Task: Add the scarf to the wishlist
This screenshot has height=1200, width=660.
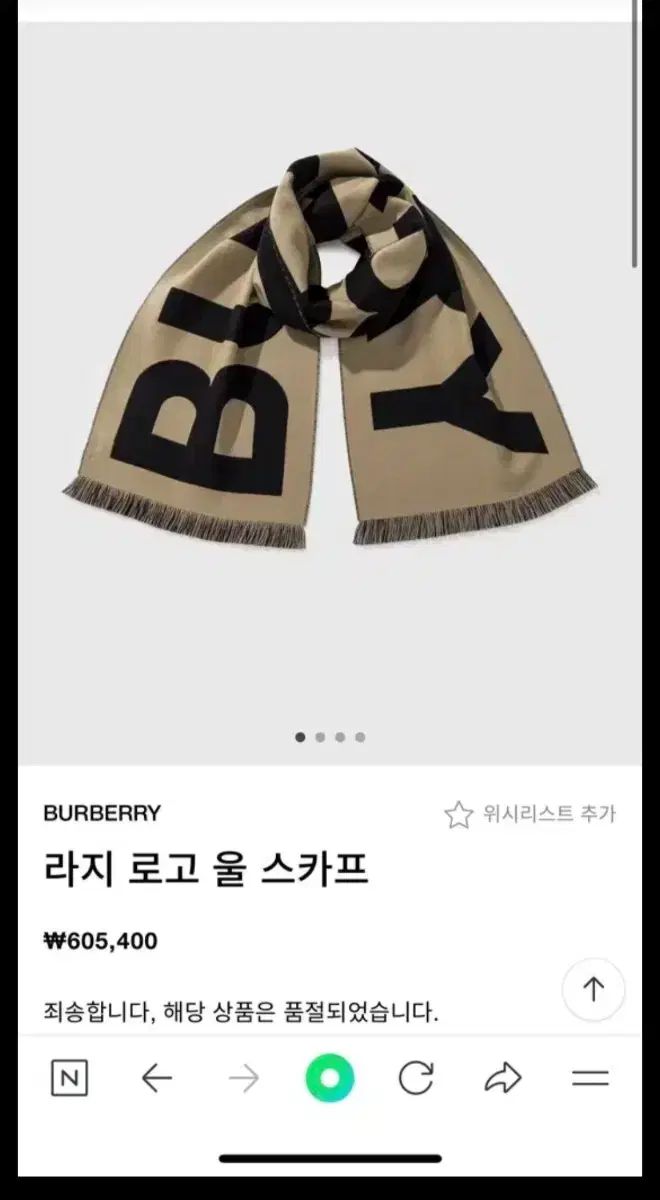Action: (530, 814)
